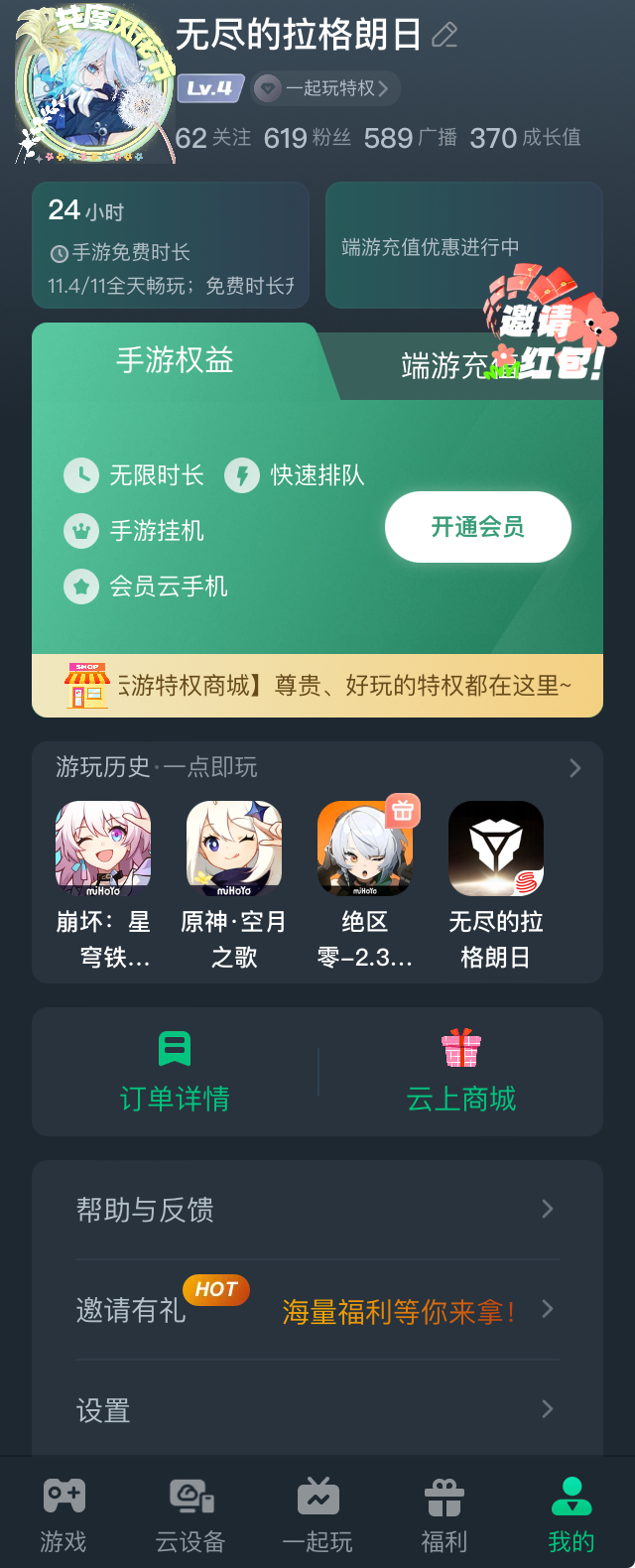Viewport: 635px width, 1568px height.
Task: Switch to the 云设备 tab
Action: point(190,1512)
